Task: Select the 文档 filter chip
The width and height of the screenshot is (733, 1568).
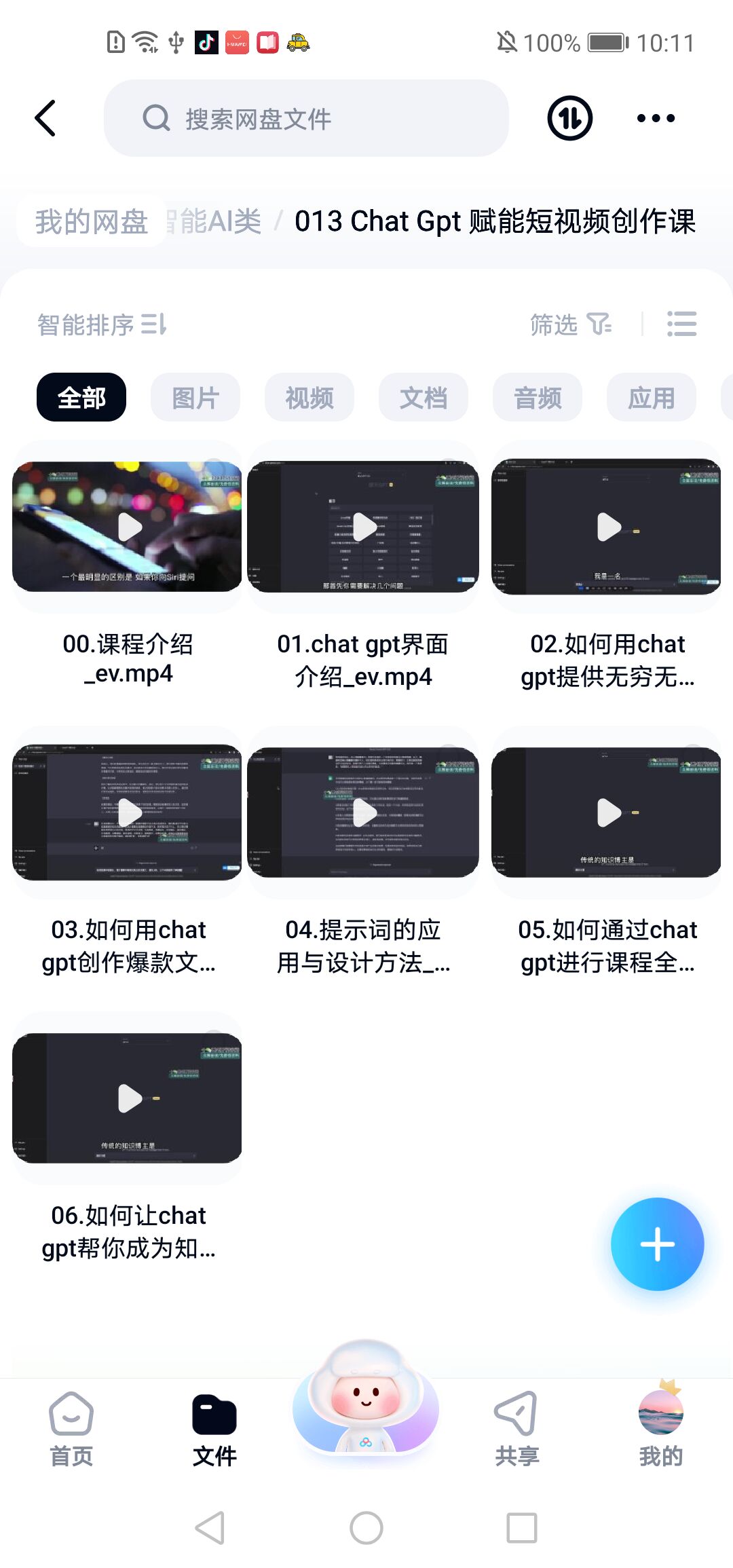Action: point(424,398)
